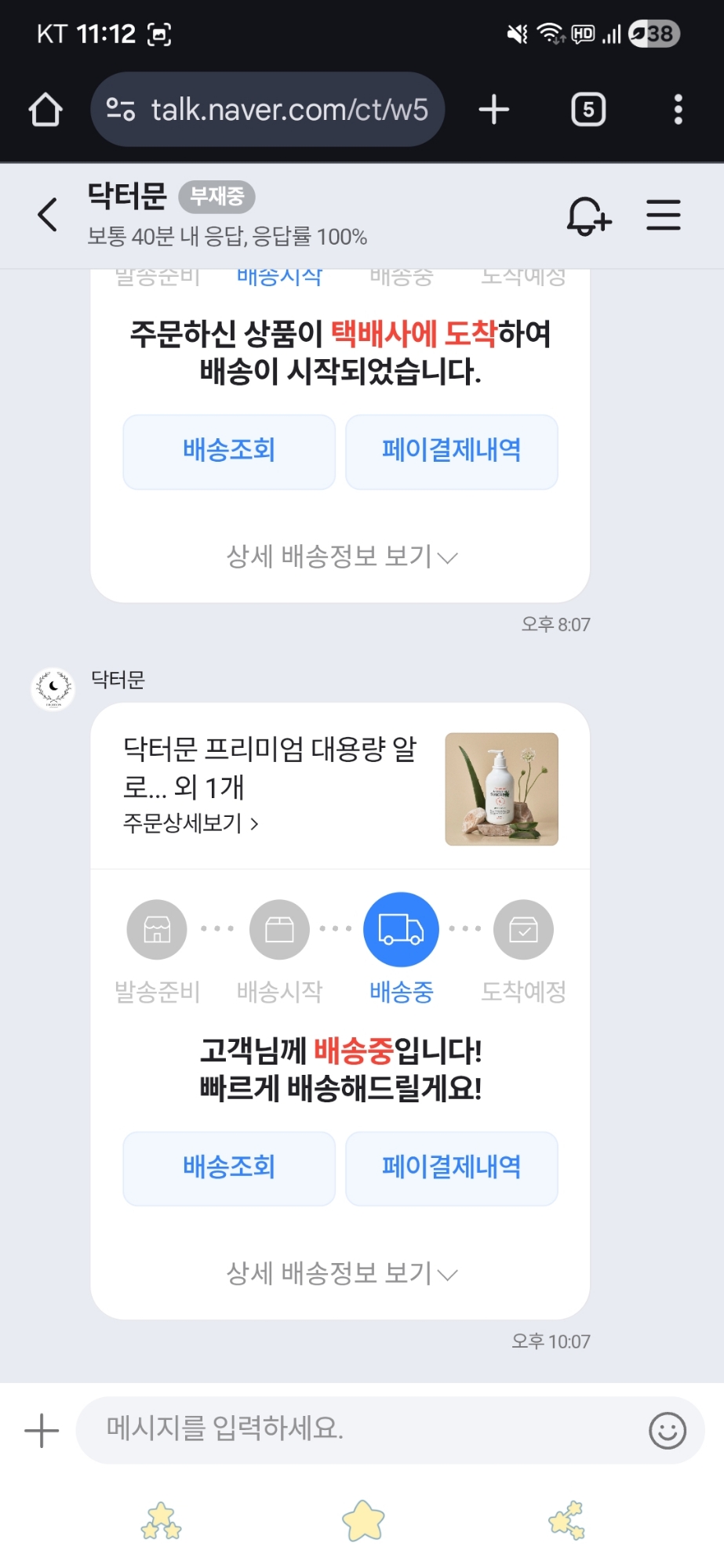Expand 상세 배송정보 보기 above the 오후 8:07 timestamp

click(x=341, y=557)
